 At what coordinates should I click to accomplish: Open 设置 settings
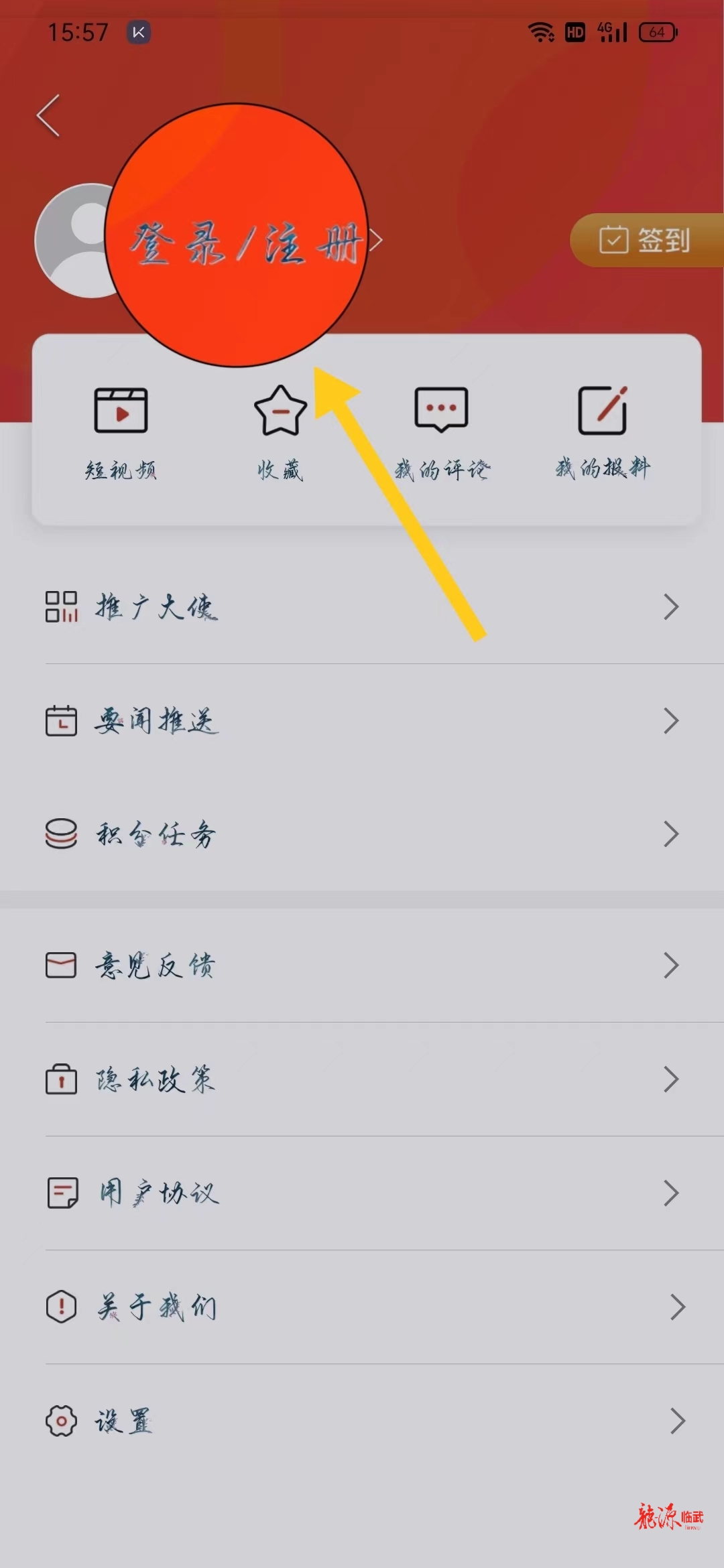point(362,1421)
